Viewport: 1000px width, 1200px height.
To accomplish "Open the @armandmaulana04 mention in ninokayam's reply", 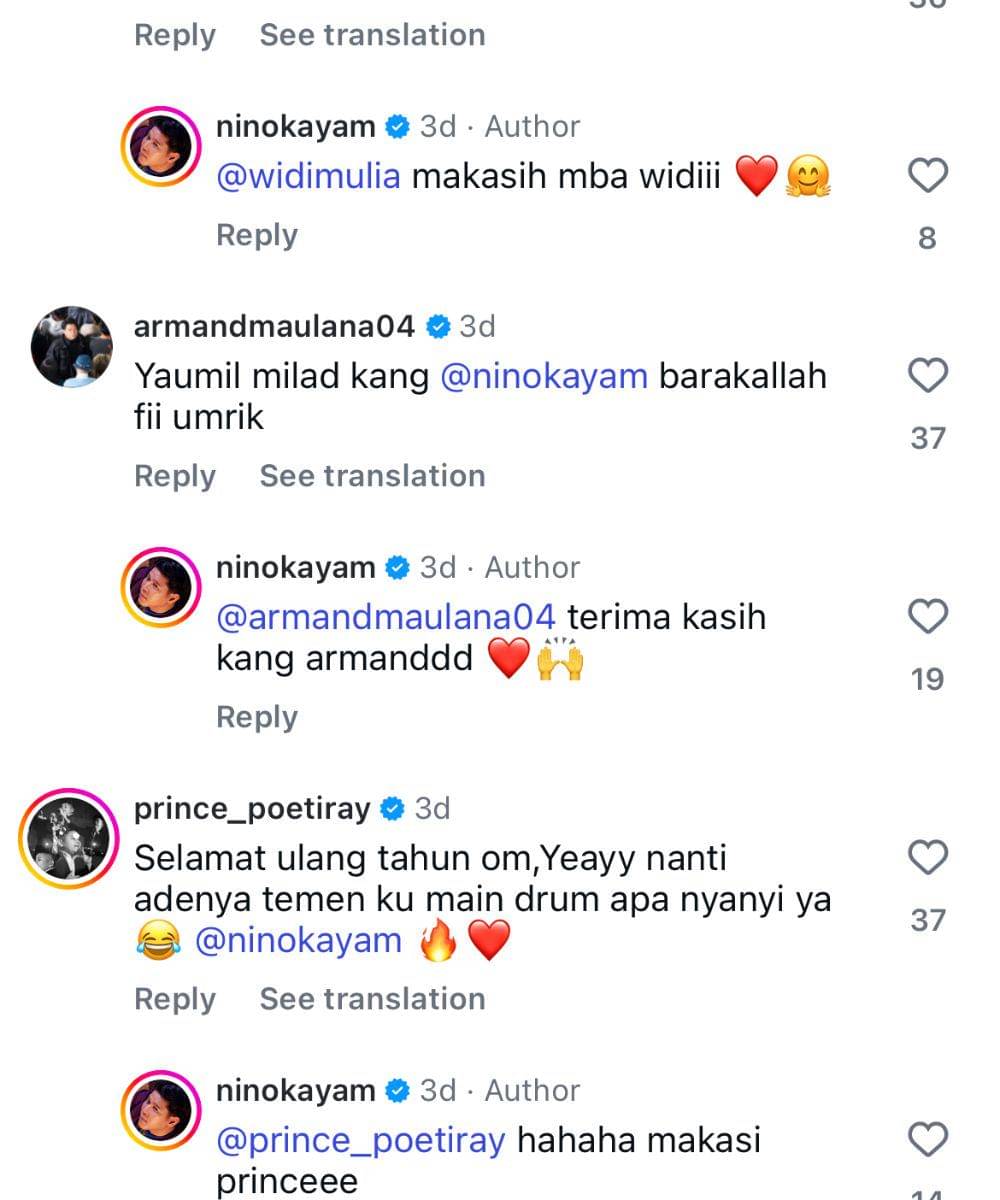I will click(x=385, y=618).
